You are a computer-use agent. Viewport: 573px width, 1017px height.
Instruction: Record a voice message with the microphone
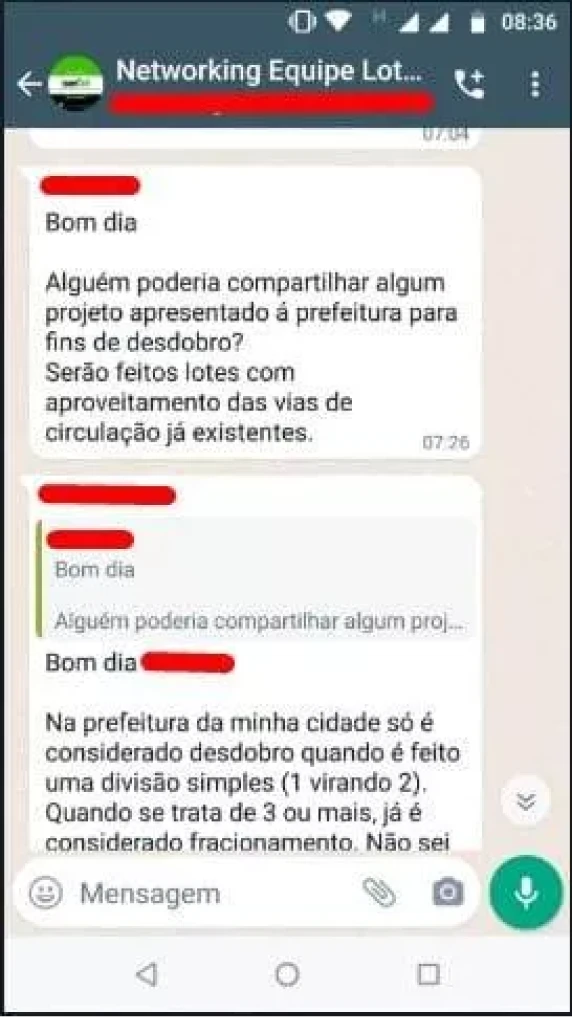[x=526, y=893]
